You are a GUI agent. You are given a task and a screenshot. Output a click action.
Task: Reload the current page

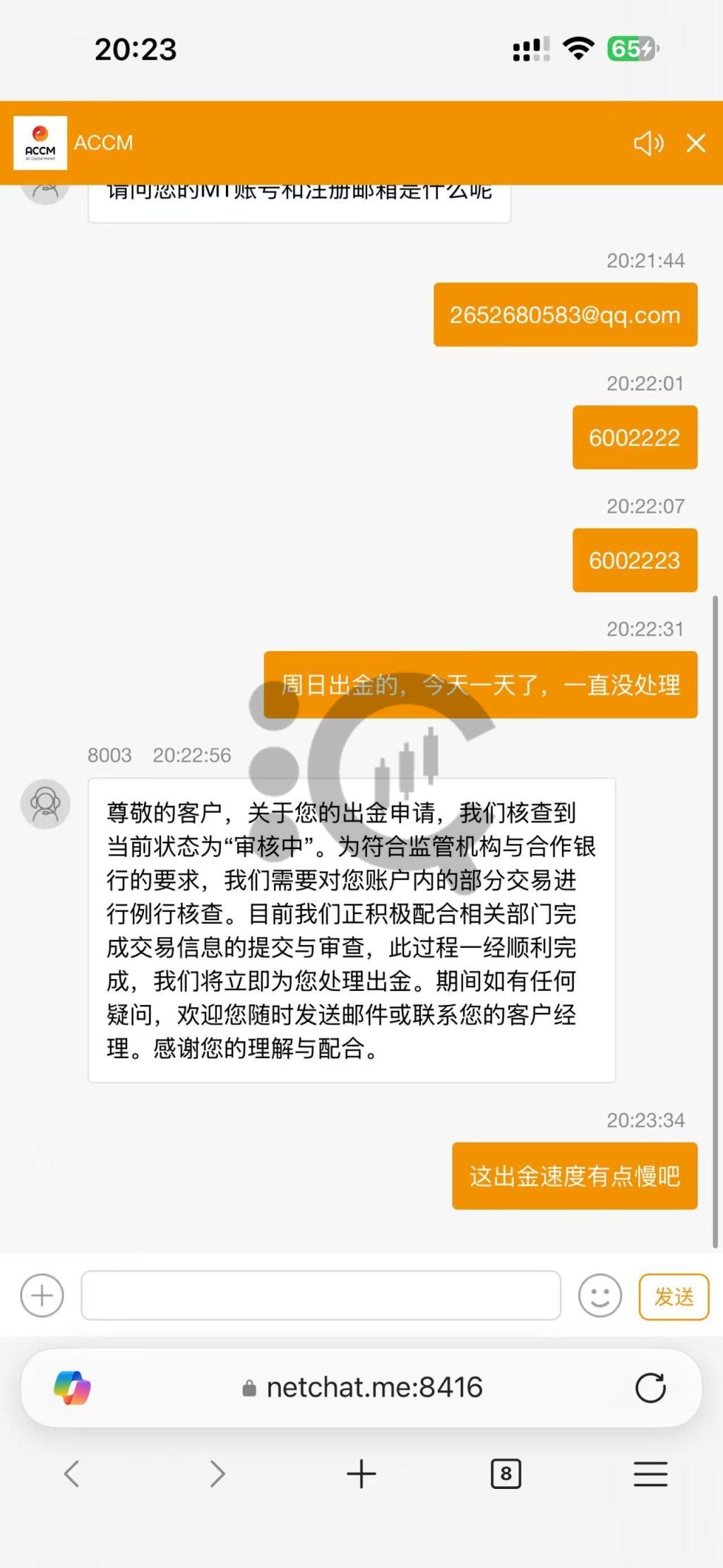pos(650,1387)
